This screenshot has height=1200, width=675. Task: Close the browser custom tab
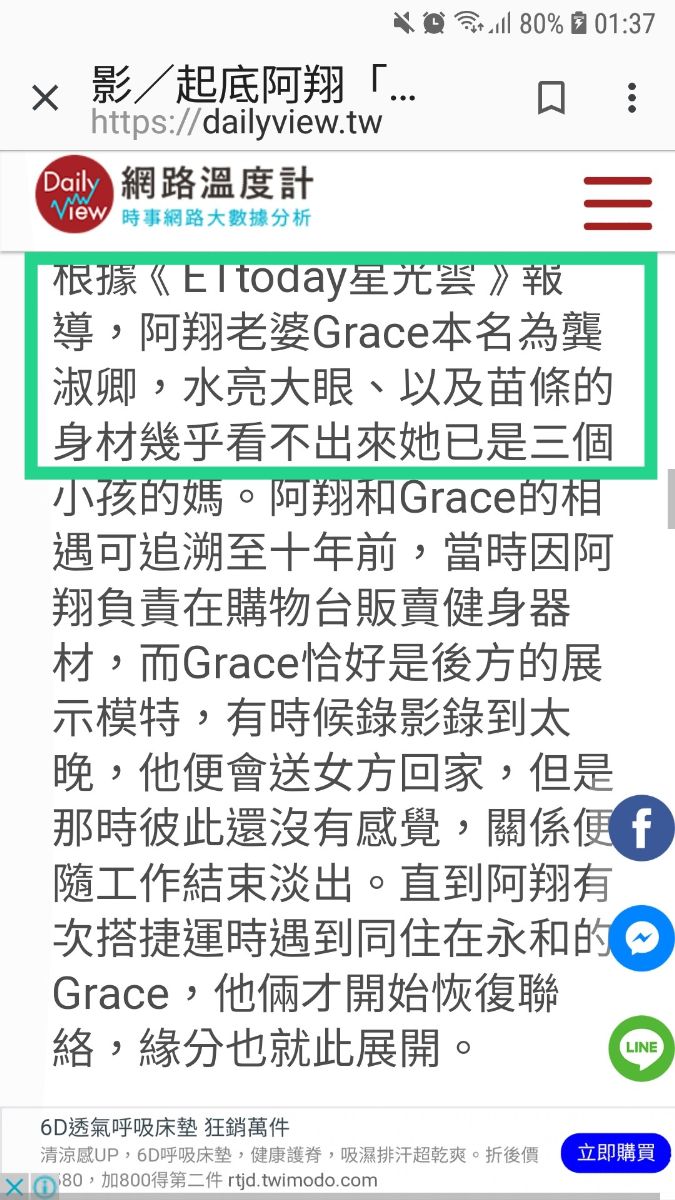[45, 98]
